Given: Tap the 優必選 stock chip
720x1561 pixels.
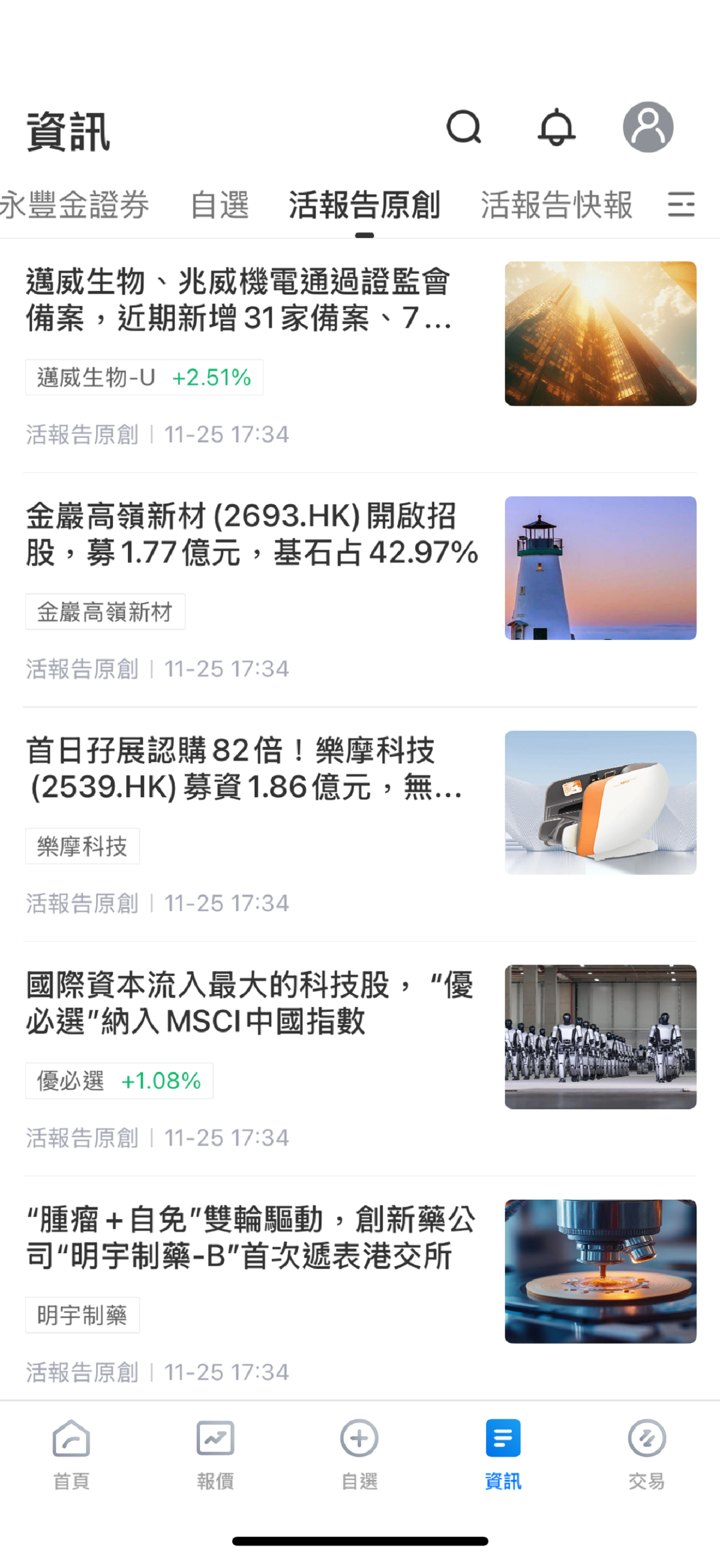Looking at the screenshot, I should pyautogui.click(x=119, y=1081).
